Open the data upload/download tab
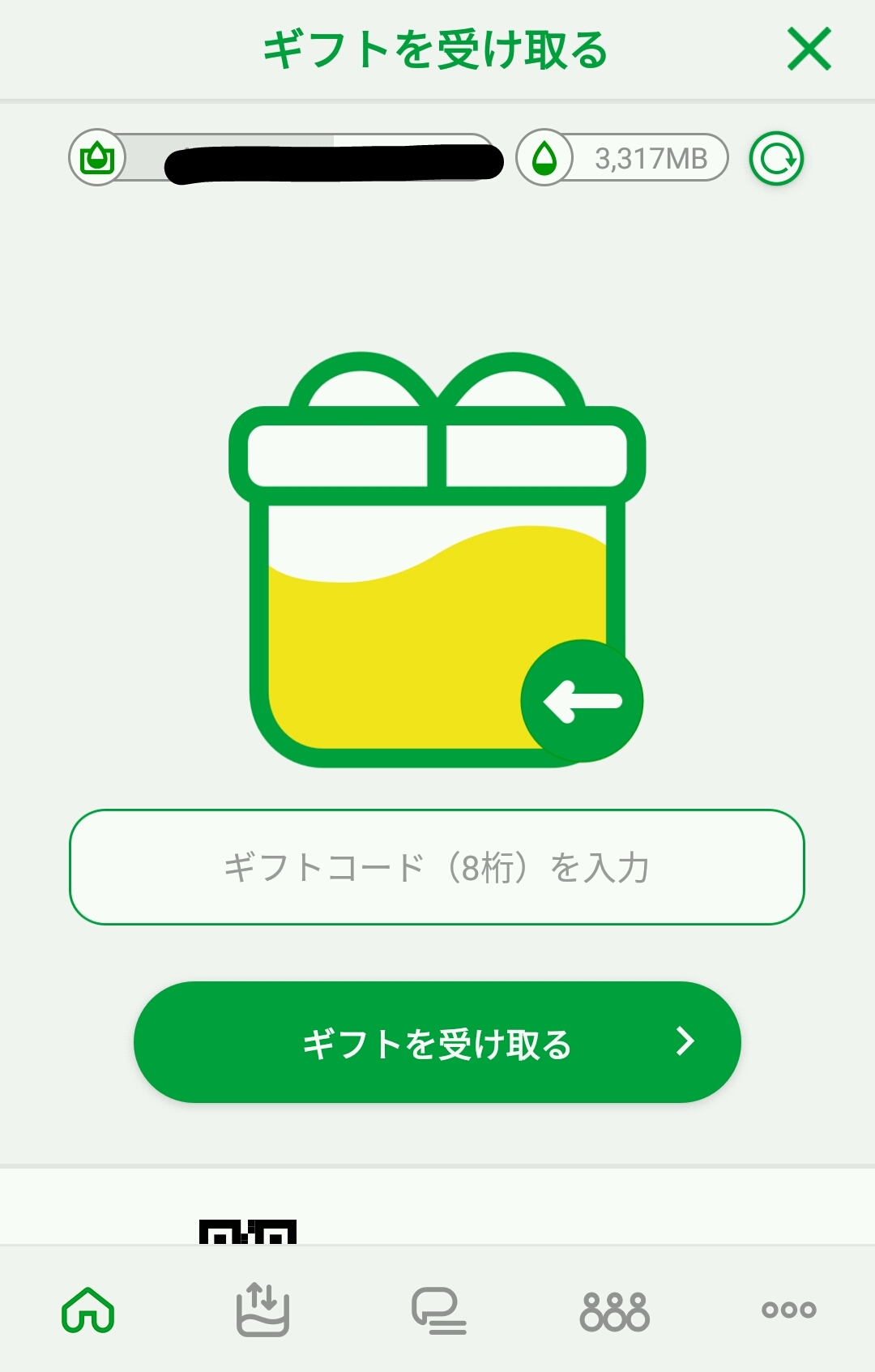The width and height of the screenshot is (875, 1372). pos(262,1310)
